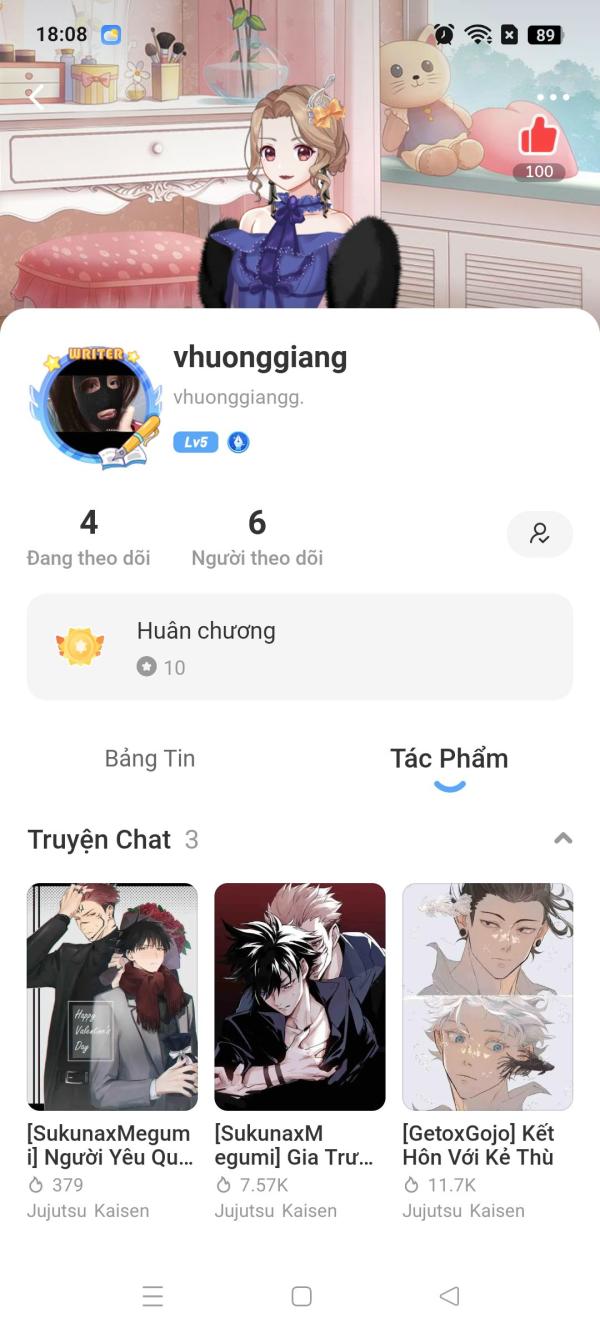
Task: Tap the following status button
Action: coord(539,534)
